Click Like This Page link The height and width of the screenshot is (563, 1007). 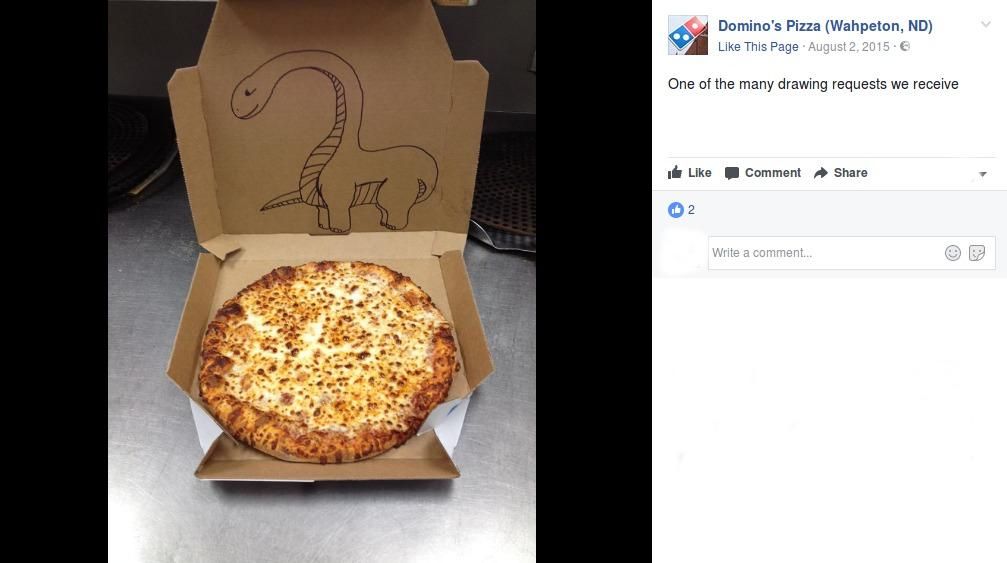[758, 47]
